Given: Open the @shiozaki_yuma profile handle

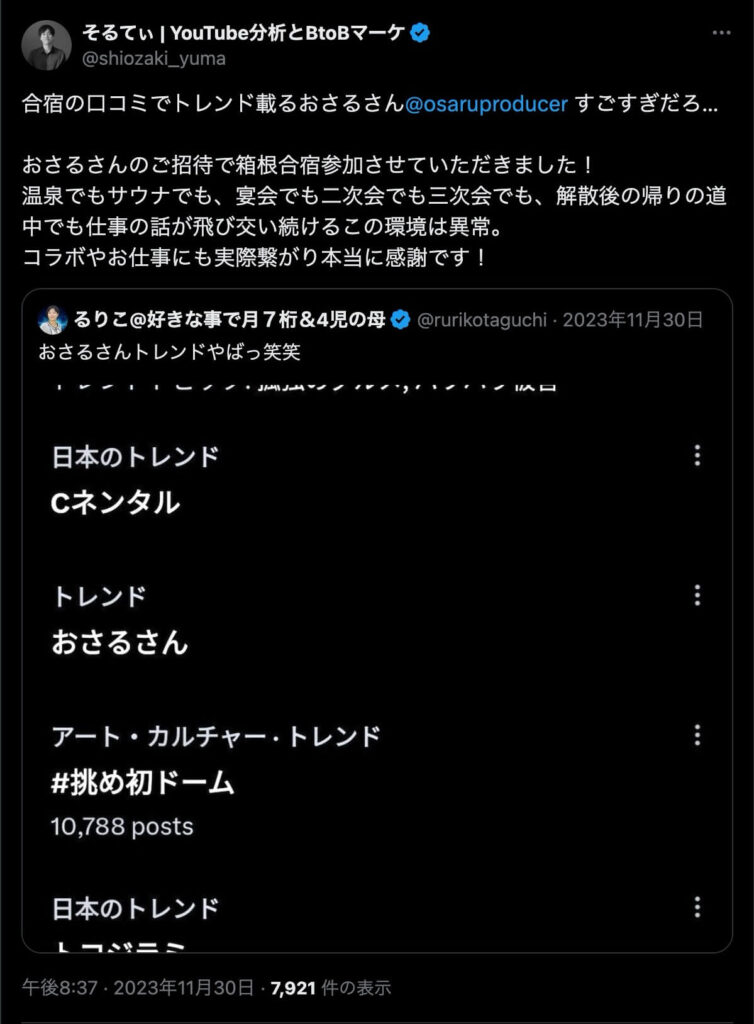Looking at the screenshot, I should [154, 58].
